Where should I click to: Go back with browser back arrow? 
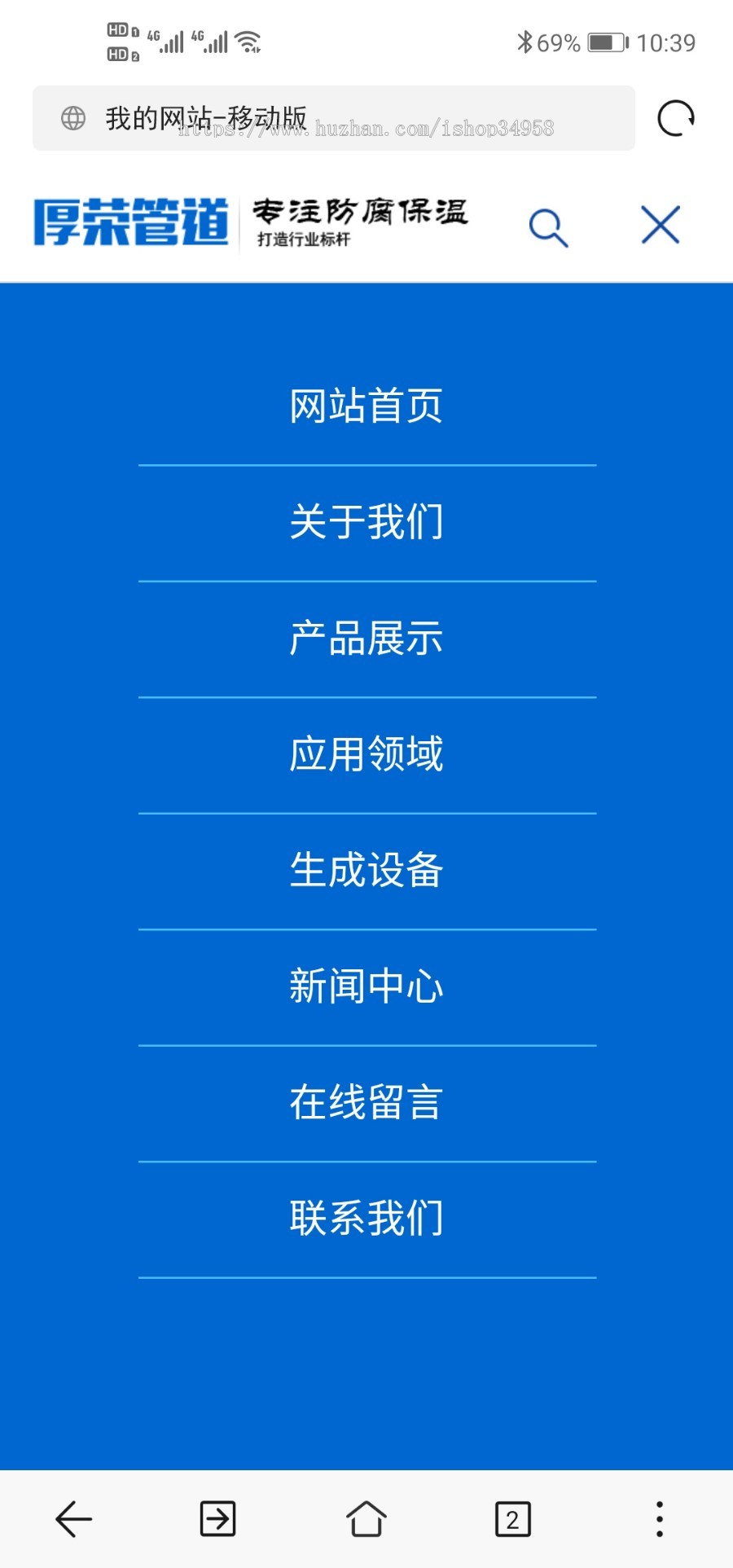pos(73,1519)
